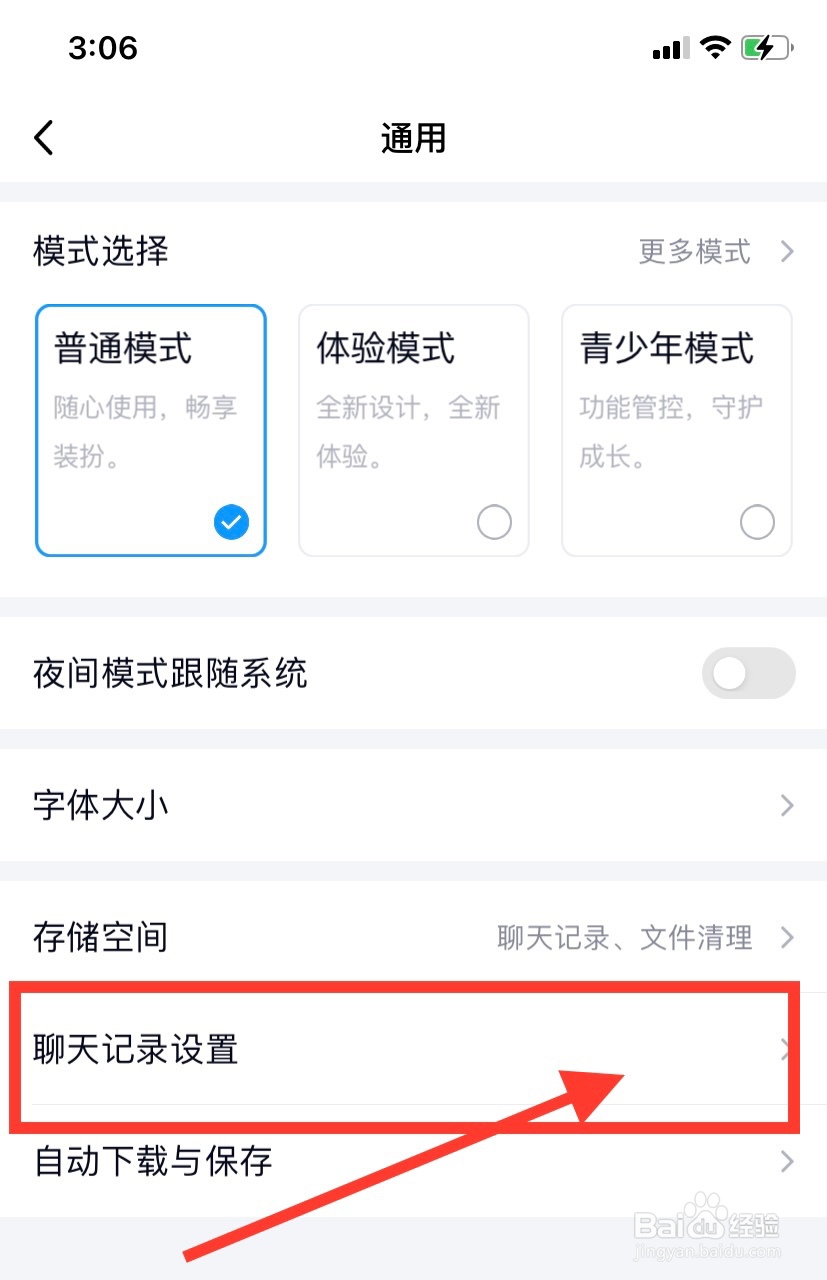The height and width of the screenshot is (1280, 827).
Task: Open 自动下载与保存 via its chevron
Action: click(785, 1161)
